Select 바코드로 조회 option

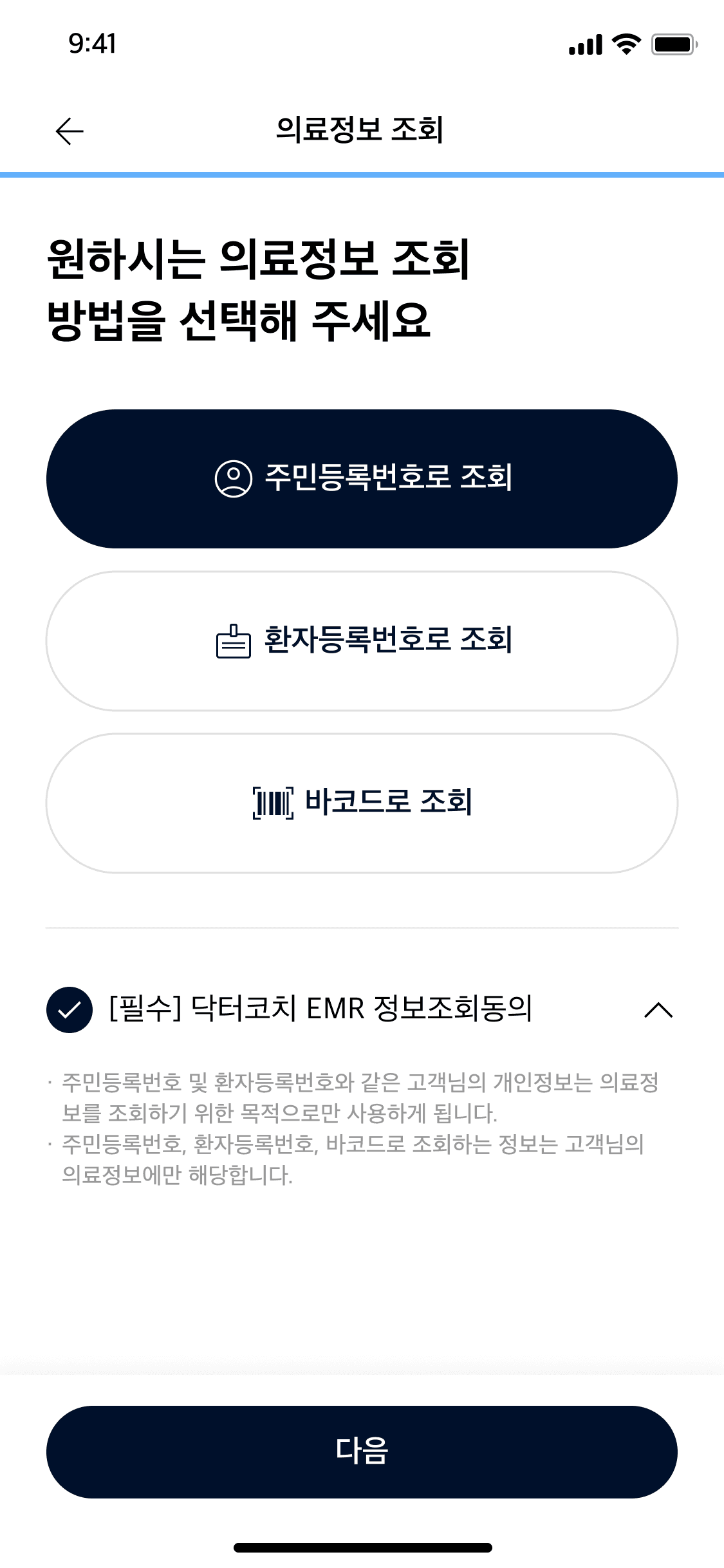pos(362,803)
